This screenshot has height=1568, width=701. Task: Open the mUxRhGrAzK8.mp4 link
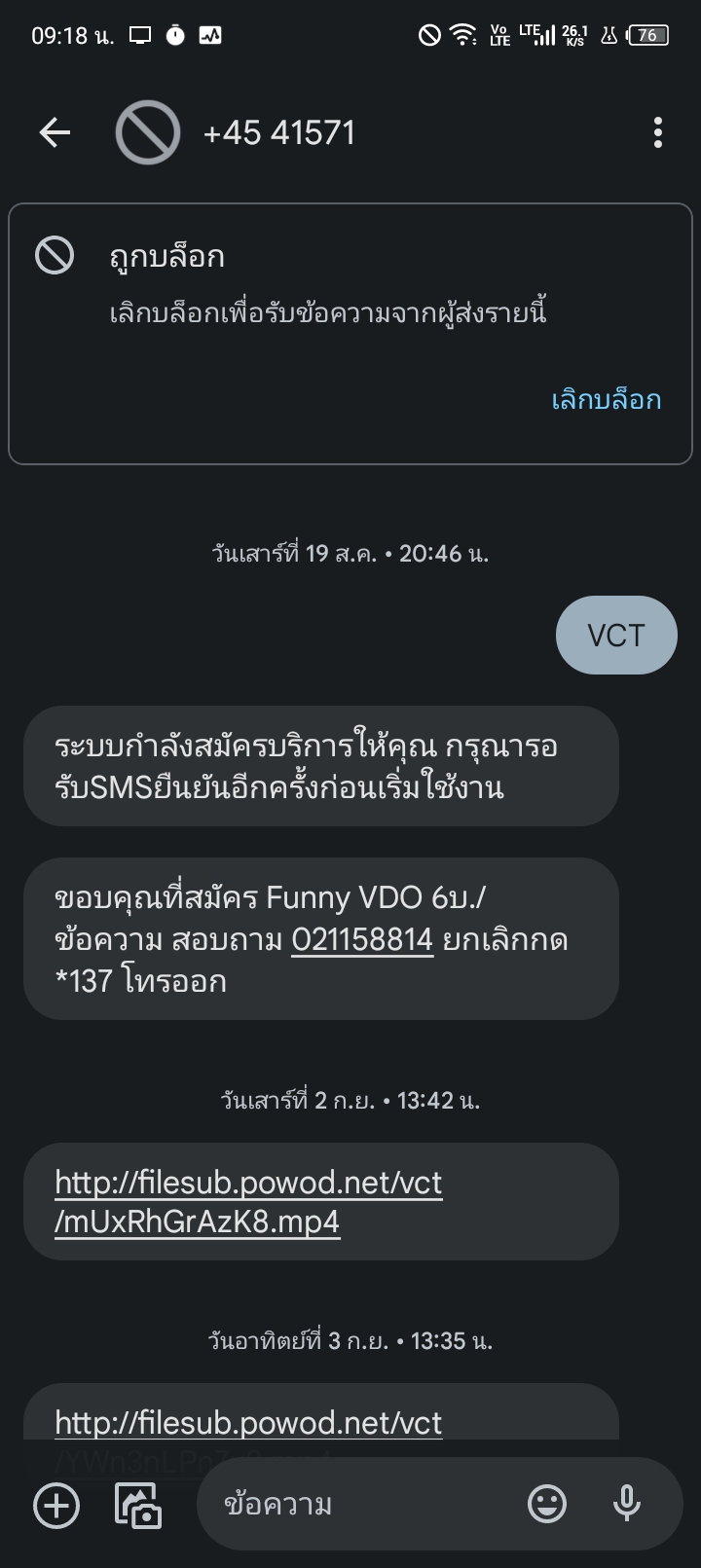248,1202
